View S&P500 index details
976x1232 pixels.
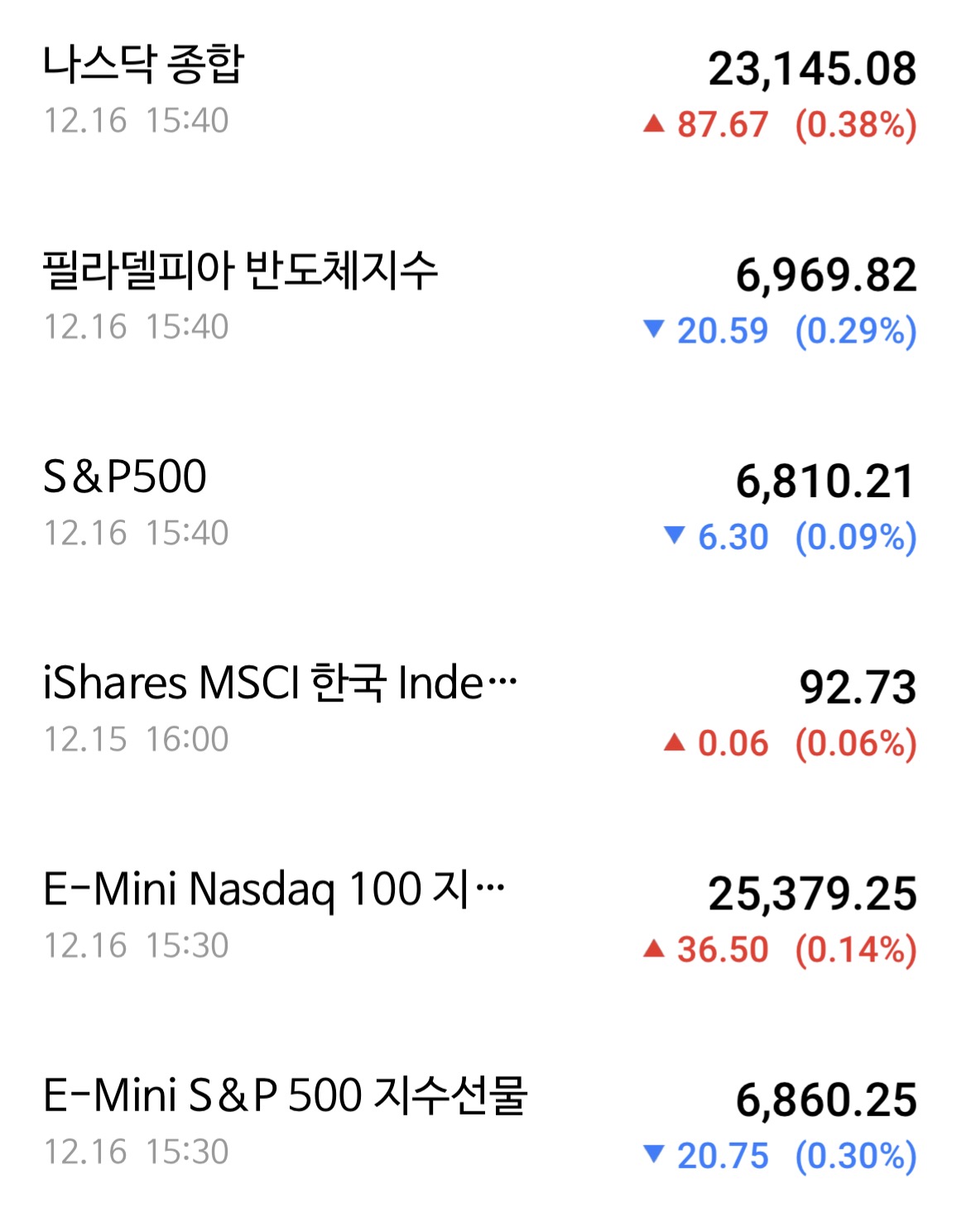coord(125,478)
